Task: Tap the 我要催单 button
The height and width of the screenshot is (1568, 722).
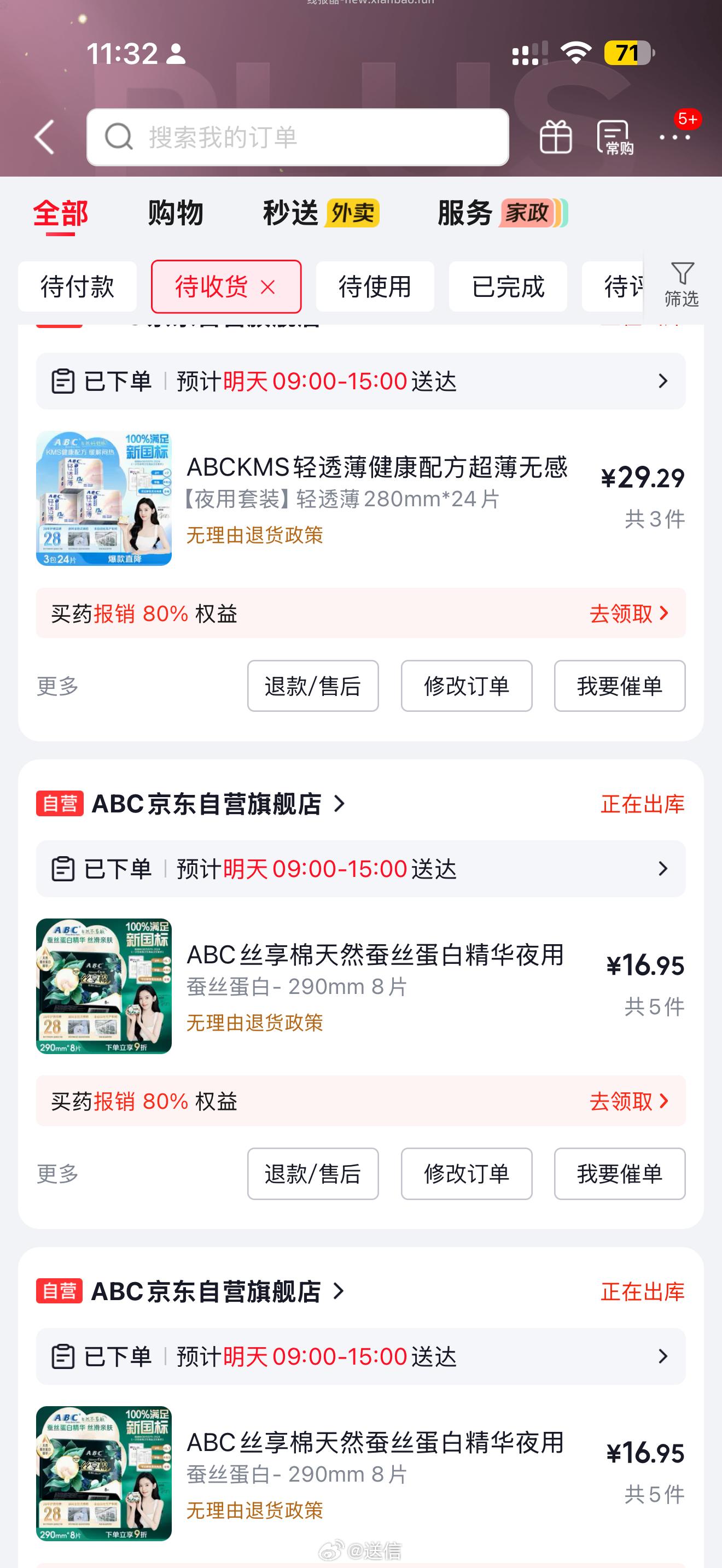Action: [x=619, y=686]
